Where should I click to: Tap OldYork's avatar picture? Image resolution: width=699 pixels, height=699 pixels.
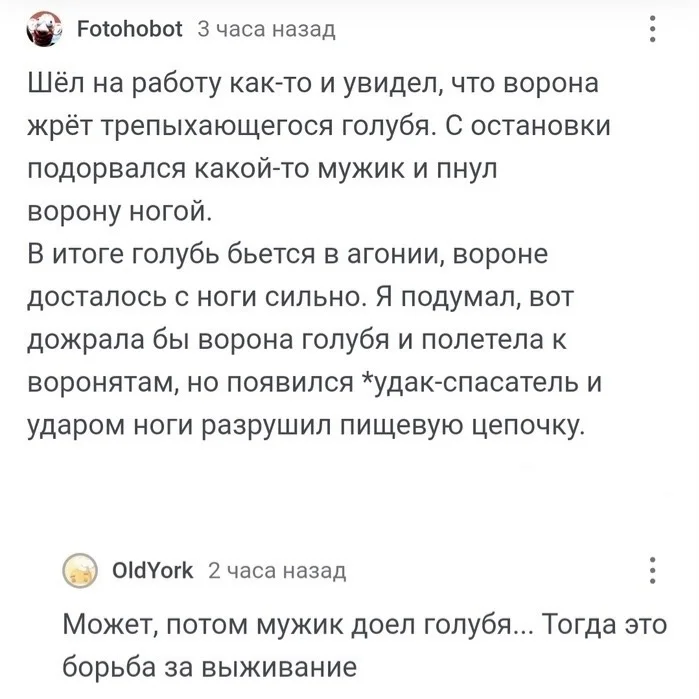pyautogui.click(x=80, y=572)
